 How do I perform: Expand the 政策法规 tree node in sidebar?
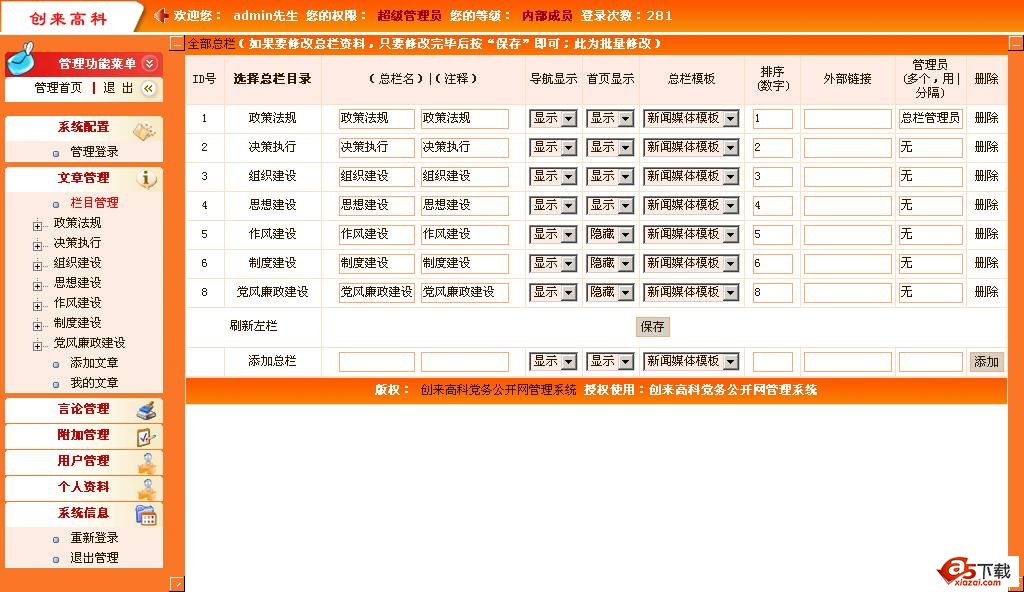38,224
